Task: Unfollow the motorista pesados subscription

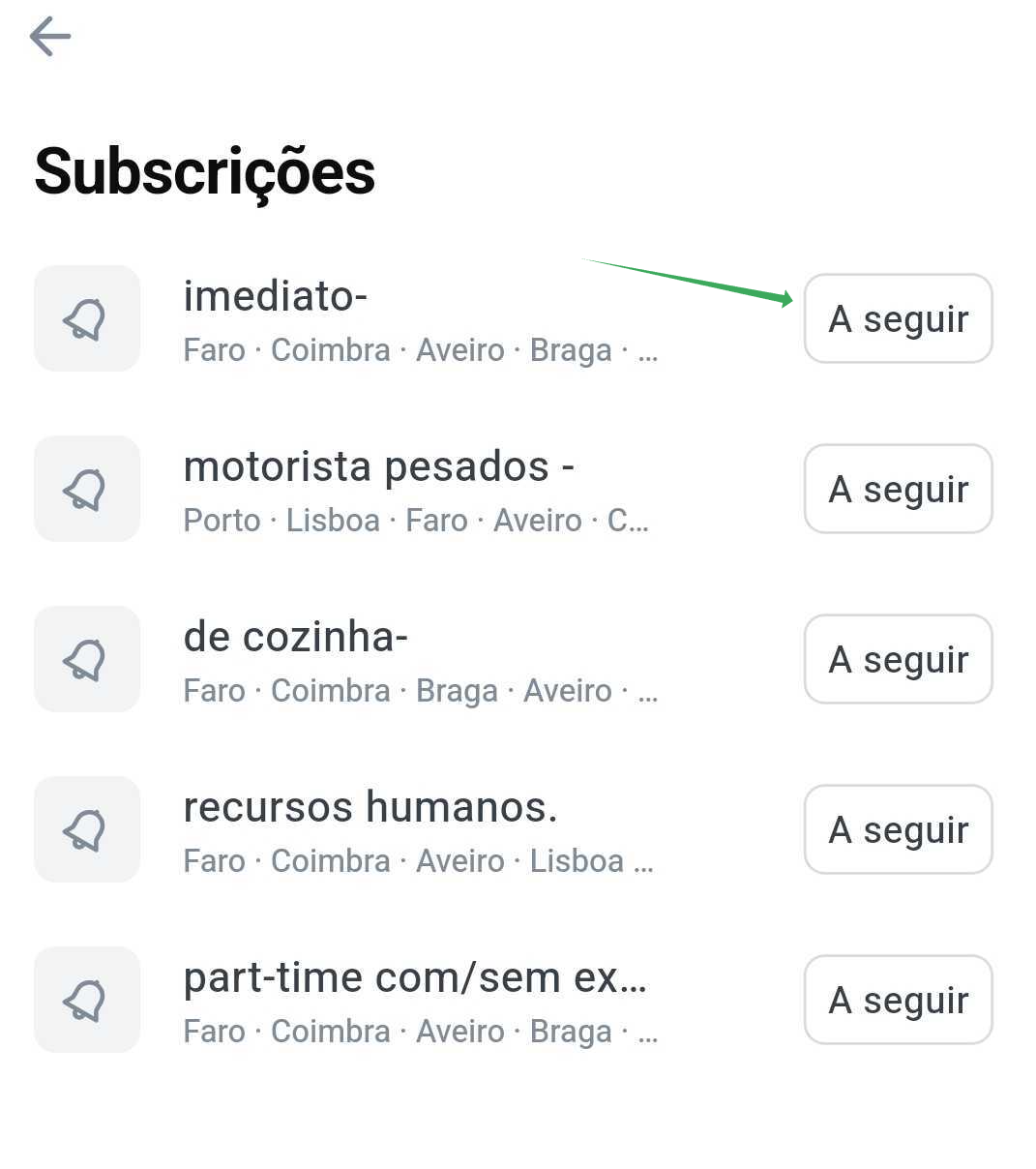Action: pyautogui.click(x=898, y=489)
